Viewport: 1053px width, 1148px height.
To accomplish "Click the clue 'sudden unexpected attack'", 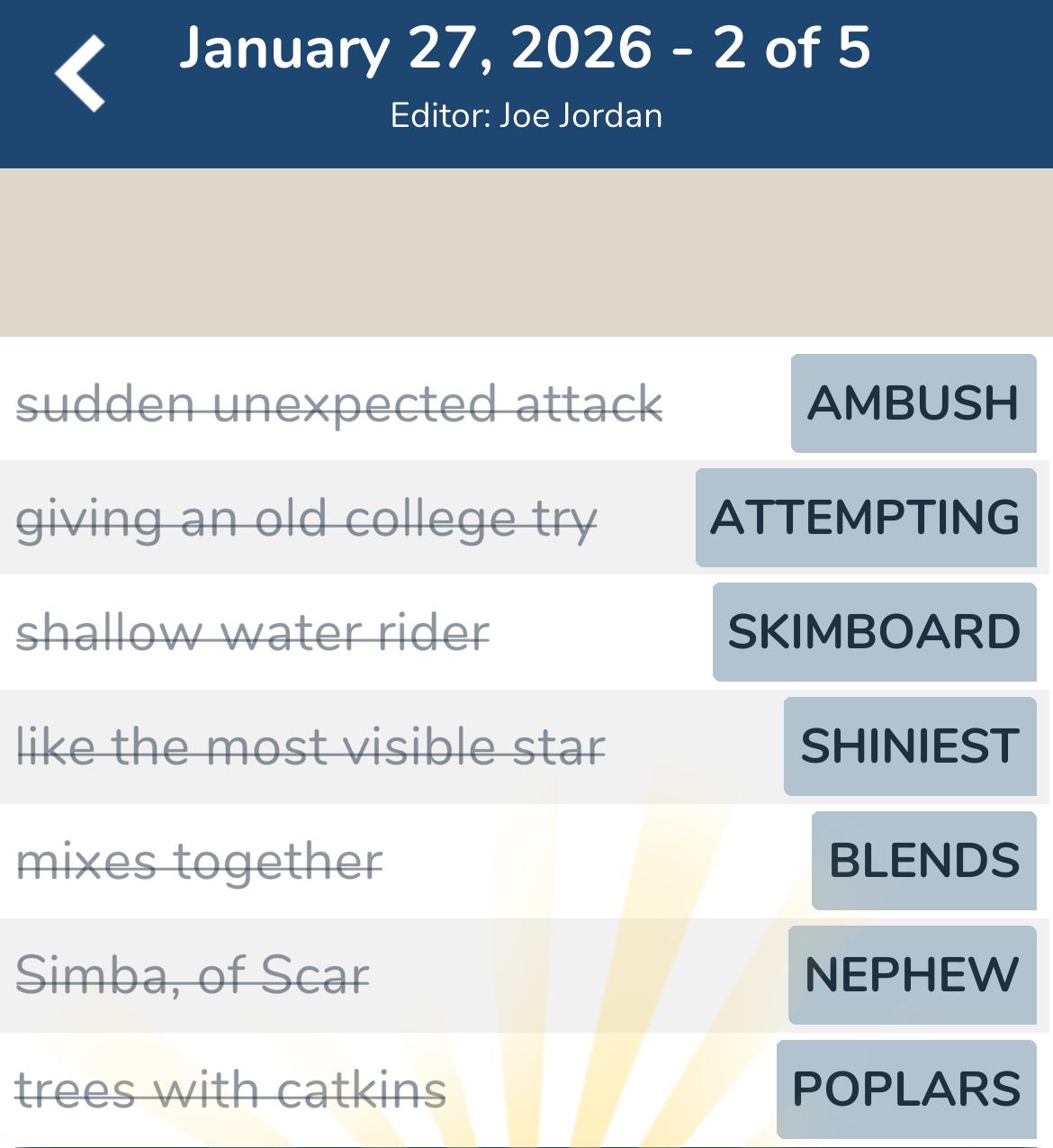I will pyautogui.click(x=340, y=404).
